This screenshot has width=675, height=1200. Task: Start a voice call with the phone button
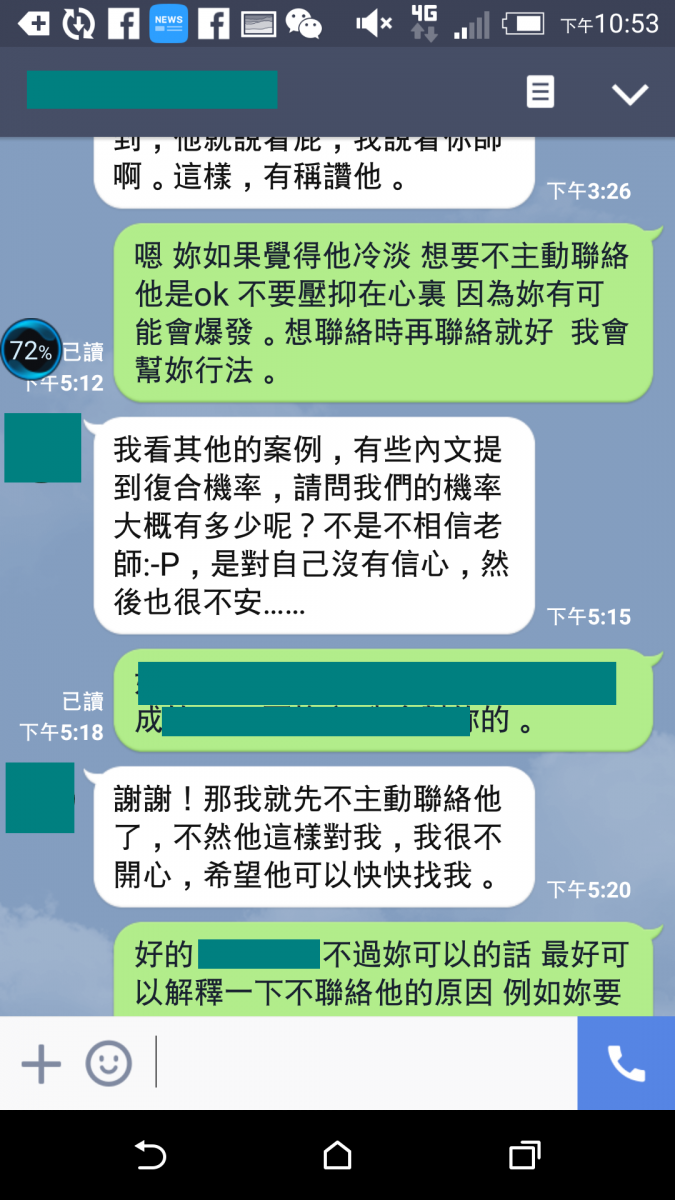[x=626, y=1063]
